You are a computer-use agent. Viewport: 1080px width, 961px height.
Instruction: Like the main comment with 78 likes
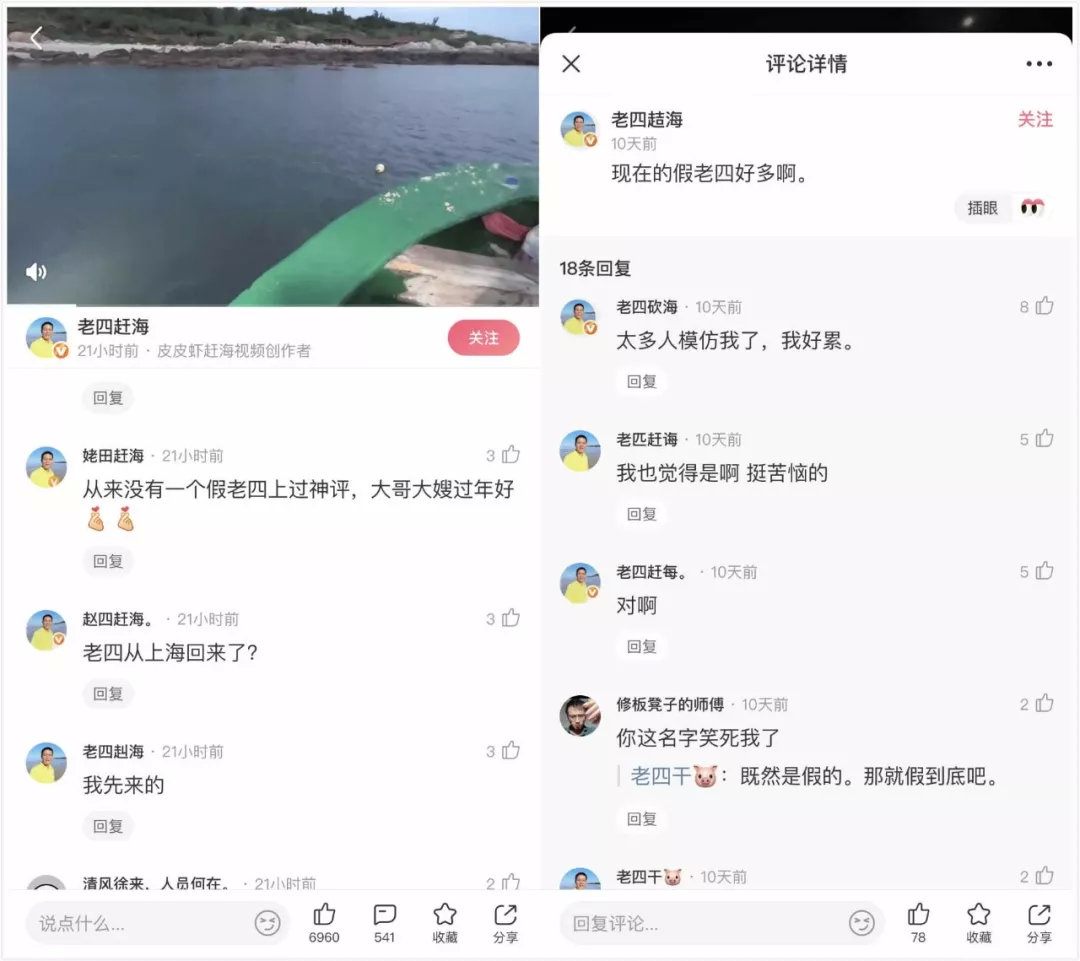pyautogui.click(x=918, y=915)
